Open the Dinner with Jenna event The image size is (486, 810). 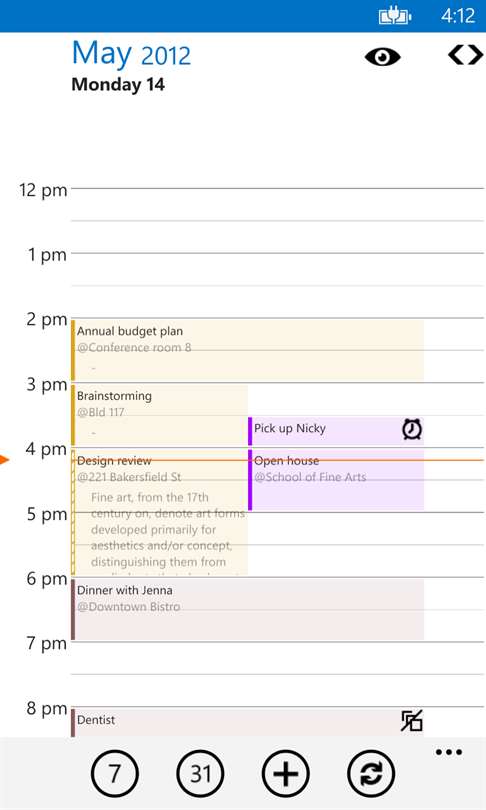(x=247, y=610)
